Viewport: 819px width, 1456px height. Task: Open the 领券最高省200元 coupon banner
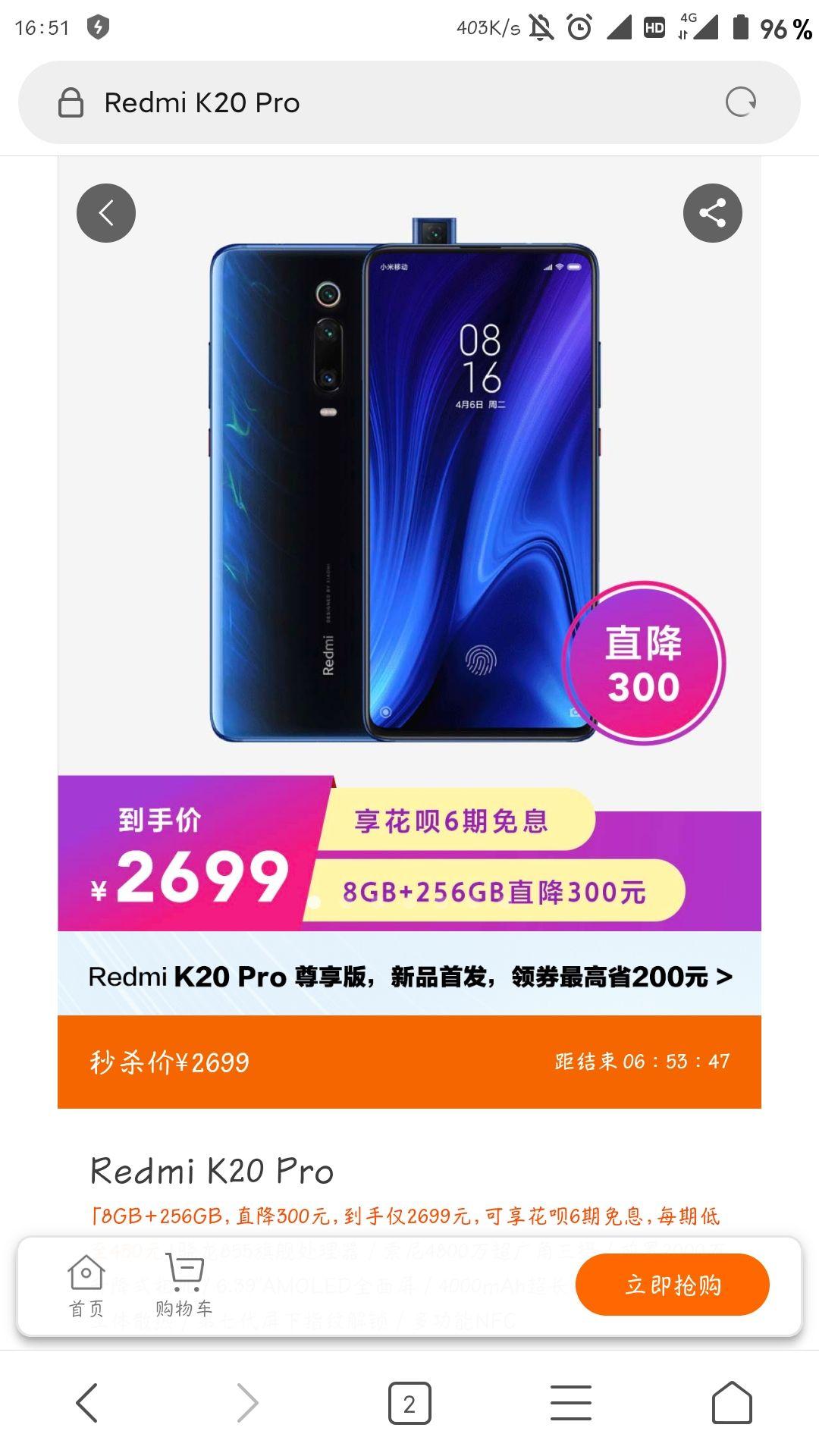pyautogui.click(x=409, y=977)
